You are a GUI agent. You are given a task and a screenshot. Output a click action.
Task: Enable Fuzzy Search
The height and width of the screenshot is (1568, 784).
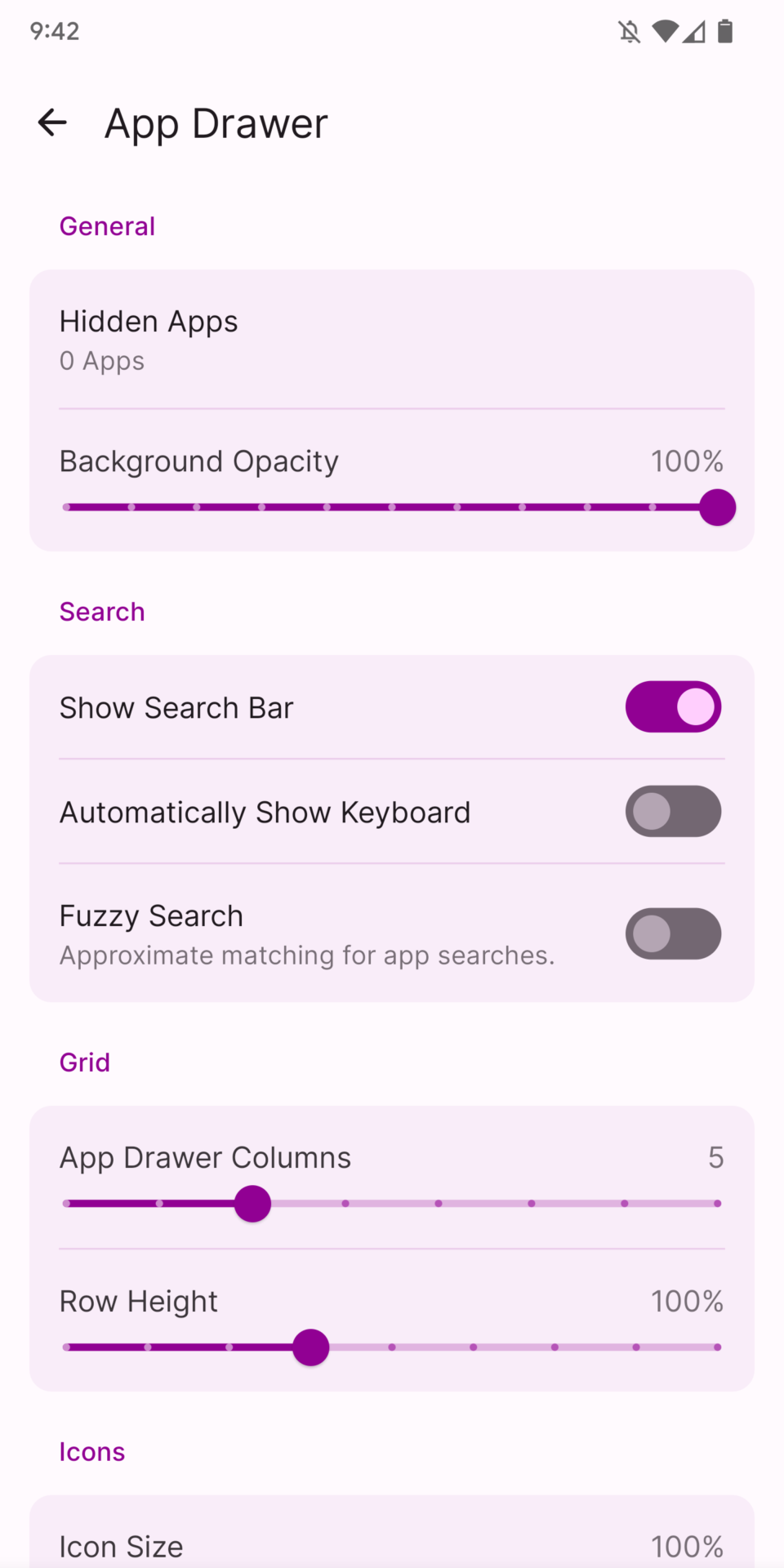point(673,933)
